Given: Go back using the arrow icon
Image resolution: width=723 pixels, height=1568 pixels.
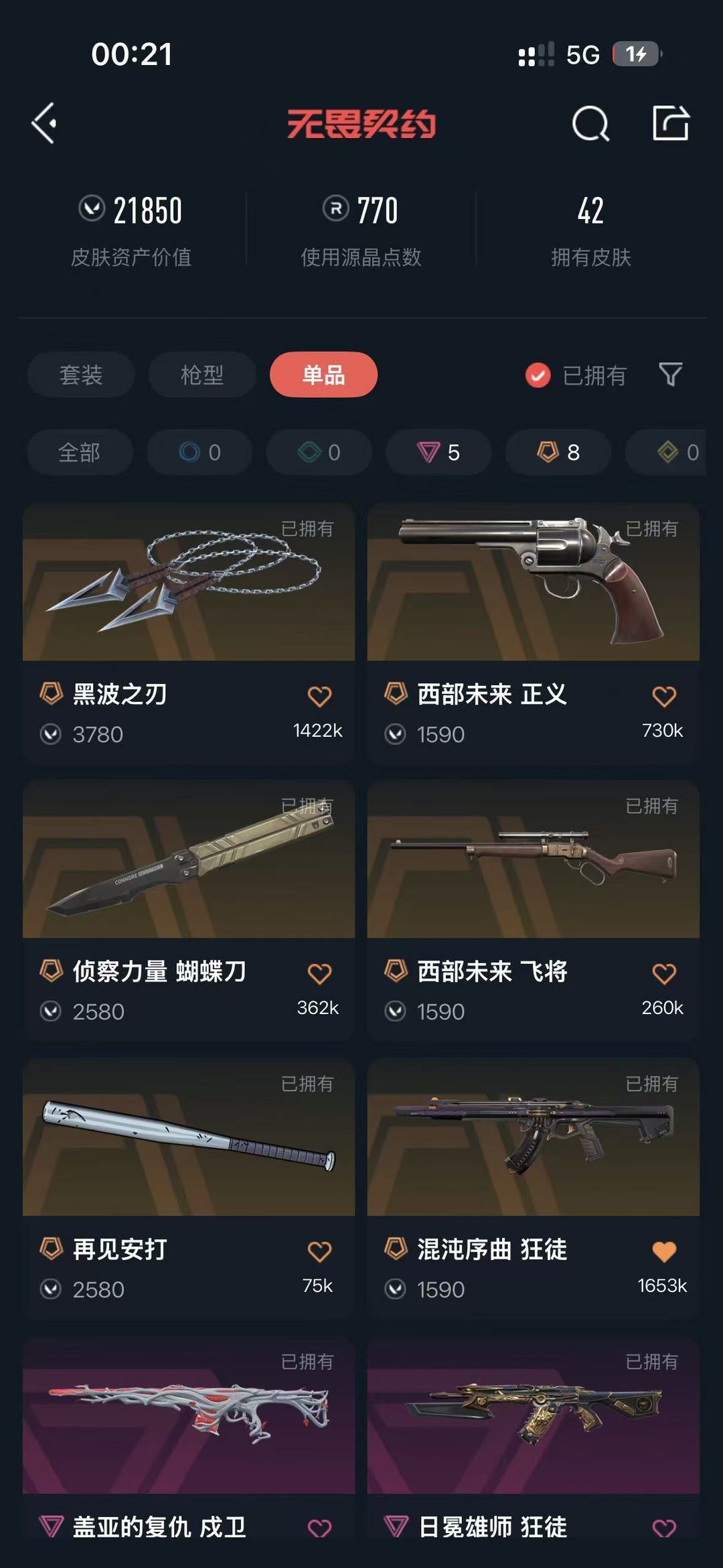Looking at the screenshot, I should [44, 123].
